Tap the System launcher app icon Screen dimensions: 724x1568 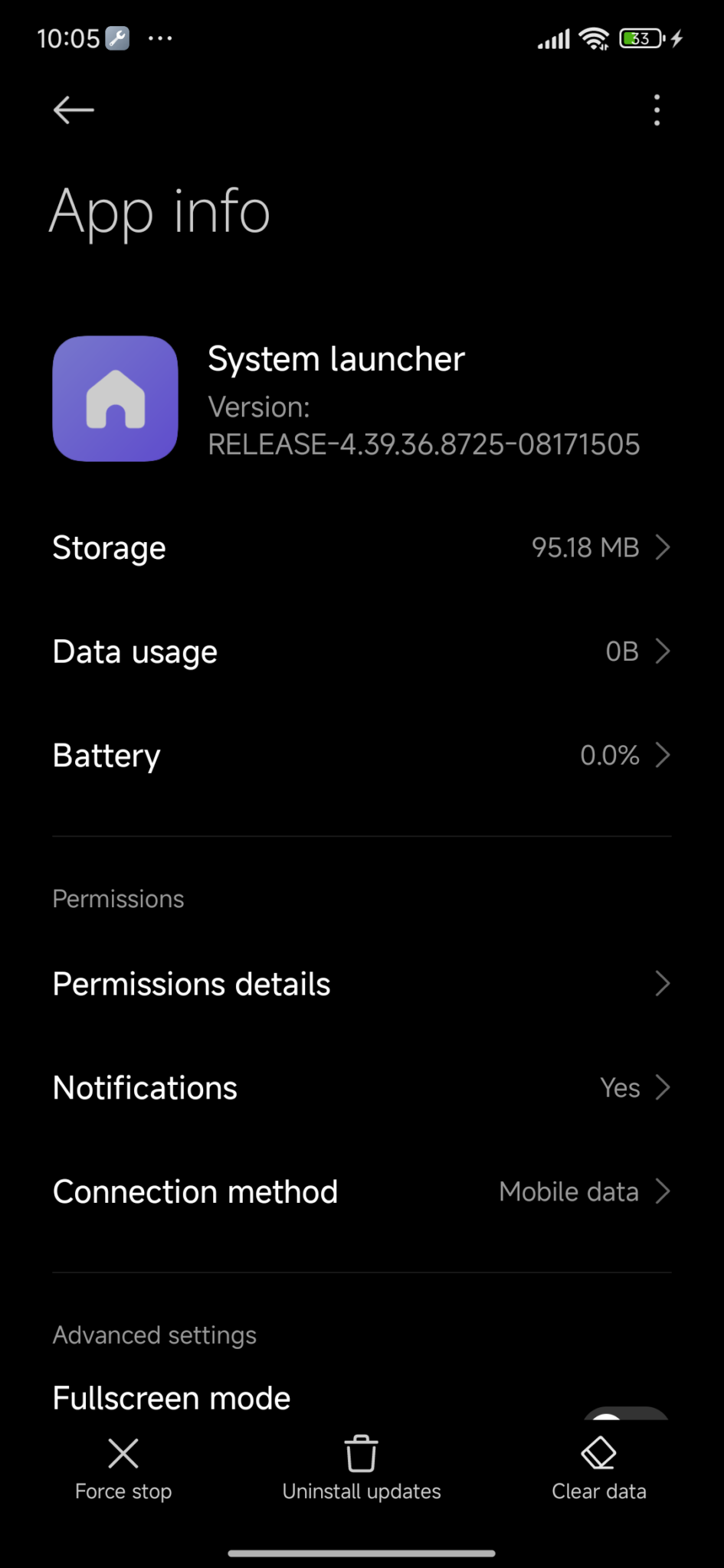point(115,399)
